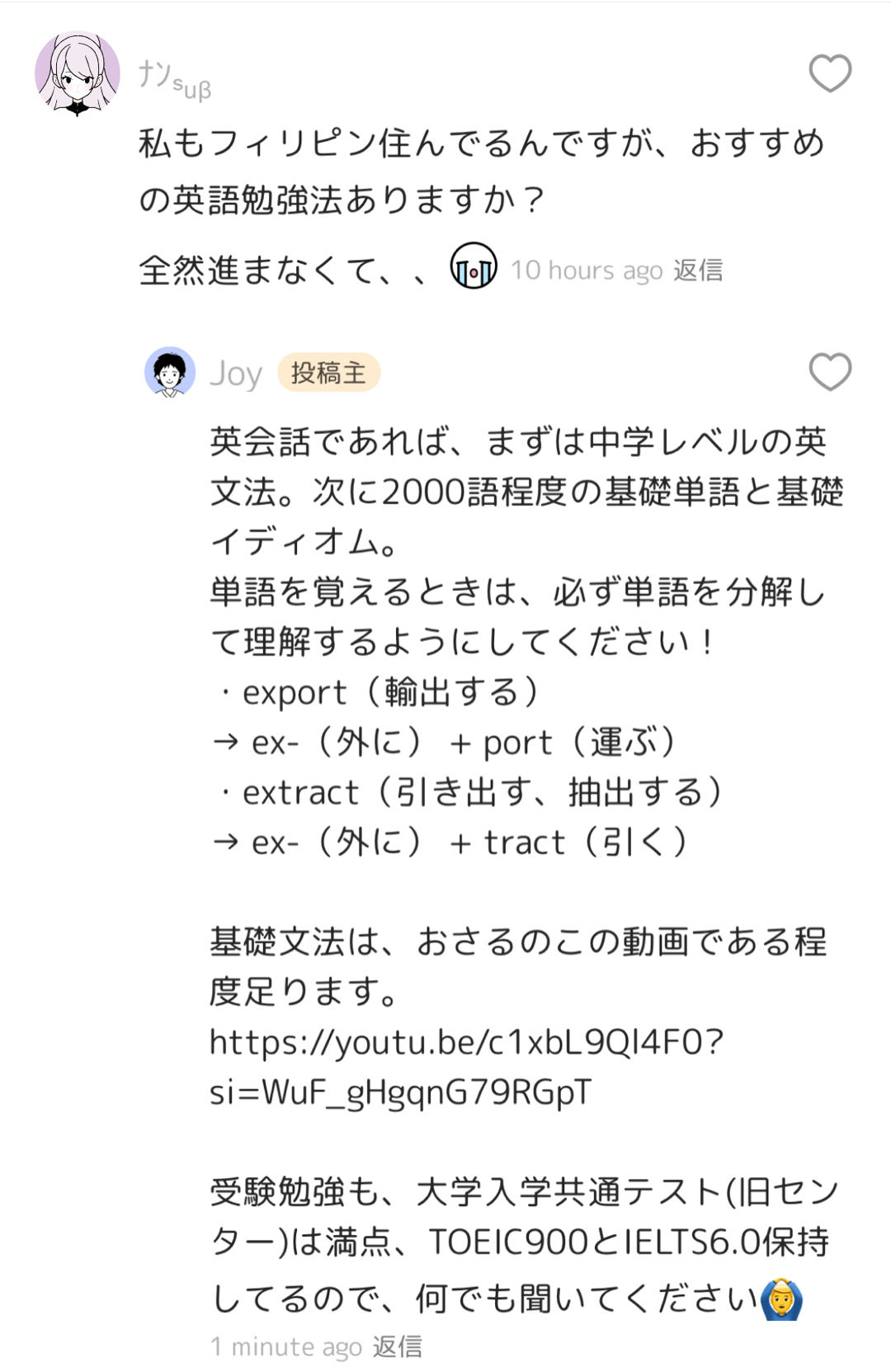Tap 返信 under the 10 hours ago comment
The image size is (891, 1372).
[698, 271]
